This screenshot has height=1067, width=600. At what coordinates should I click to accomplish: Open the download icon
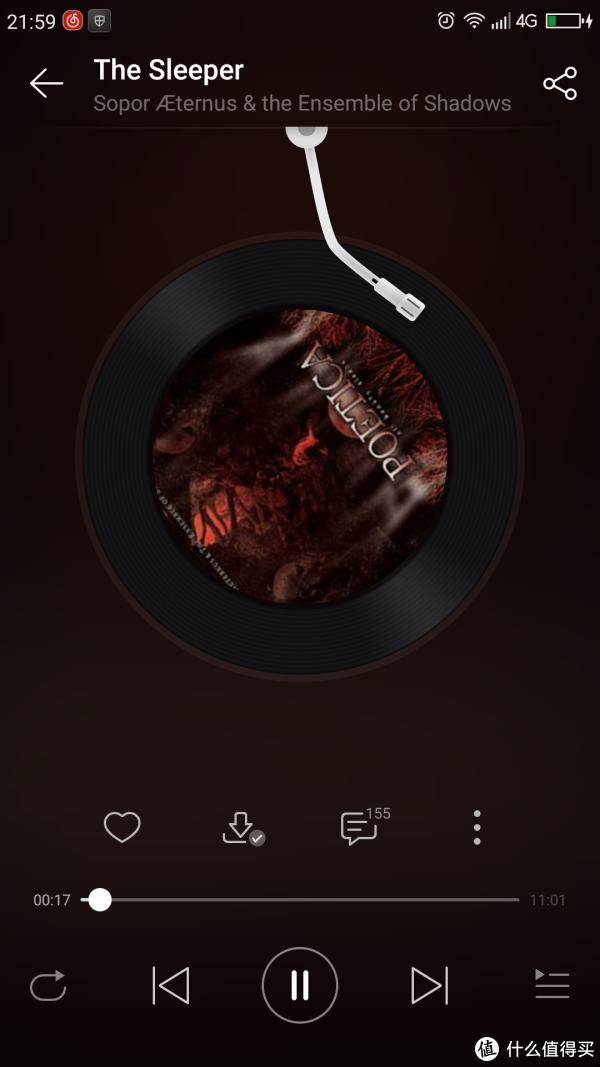coord(243,828)
